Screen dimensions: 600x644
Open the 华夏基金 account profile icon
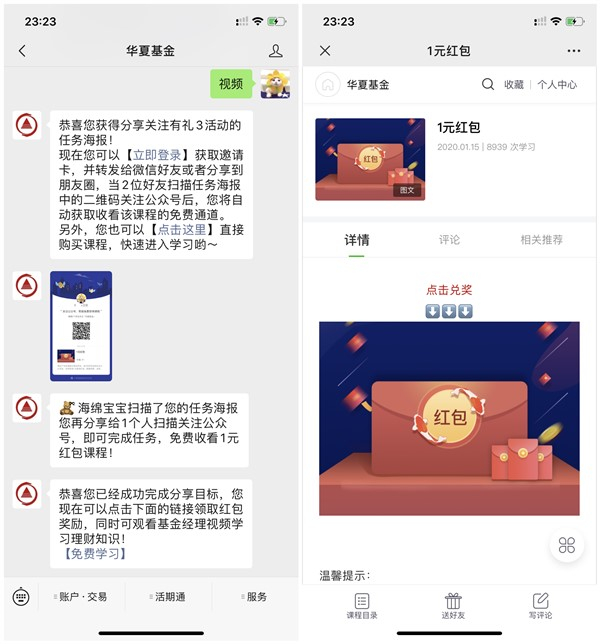coord(276,51)
